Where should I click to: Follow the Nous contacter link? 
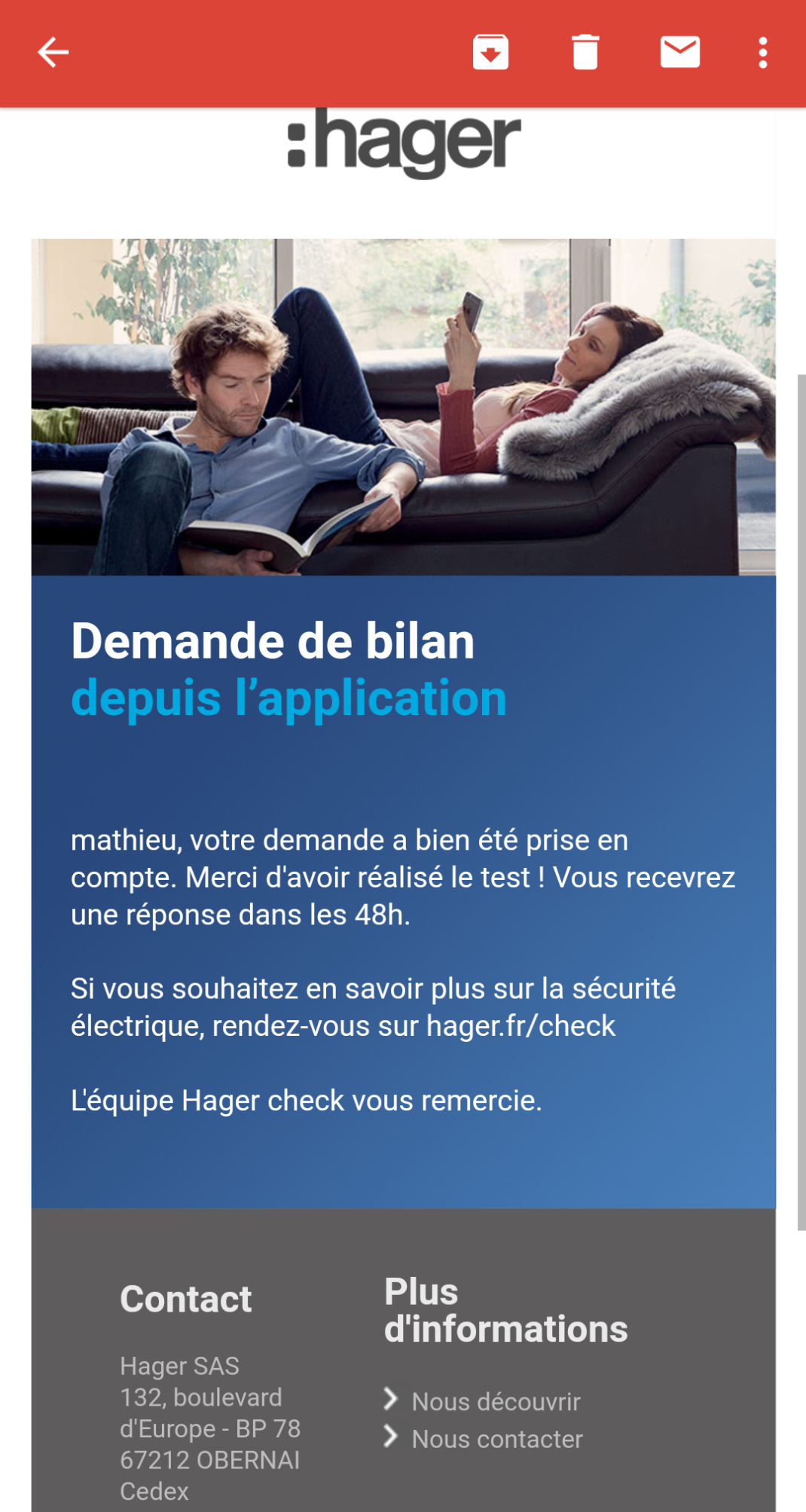click(497, 1439)
